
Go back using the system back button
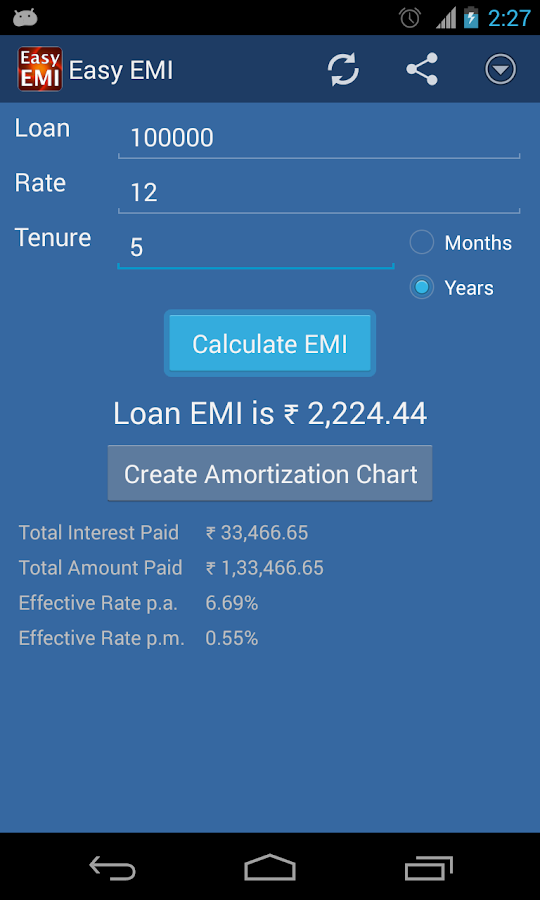[112, 867]
